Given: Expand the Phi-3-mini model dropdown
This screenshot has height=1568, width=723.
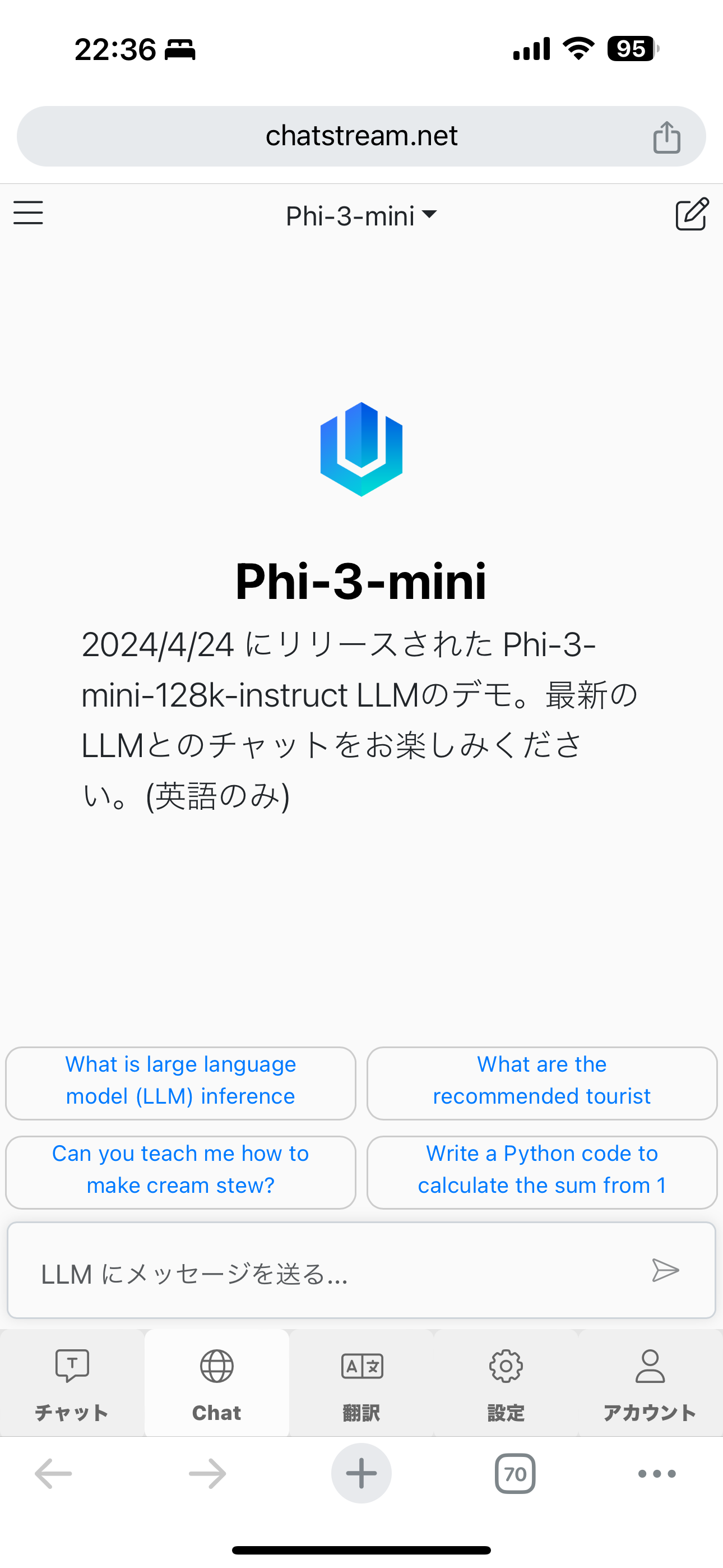Looking at the screenshot, I should click(361, 215).
